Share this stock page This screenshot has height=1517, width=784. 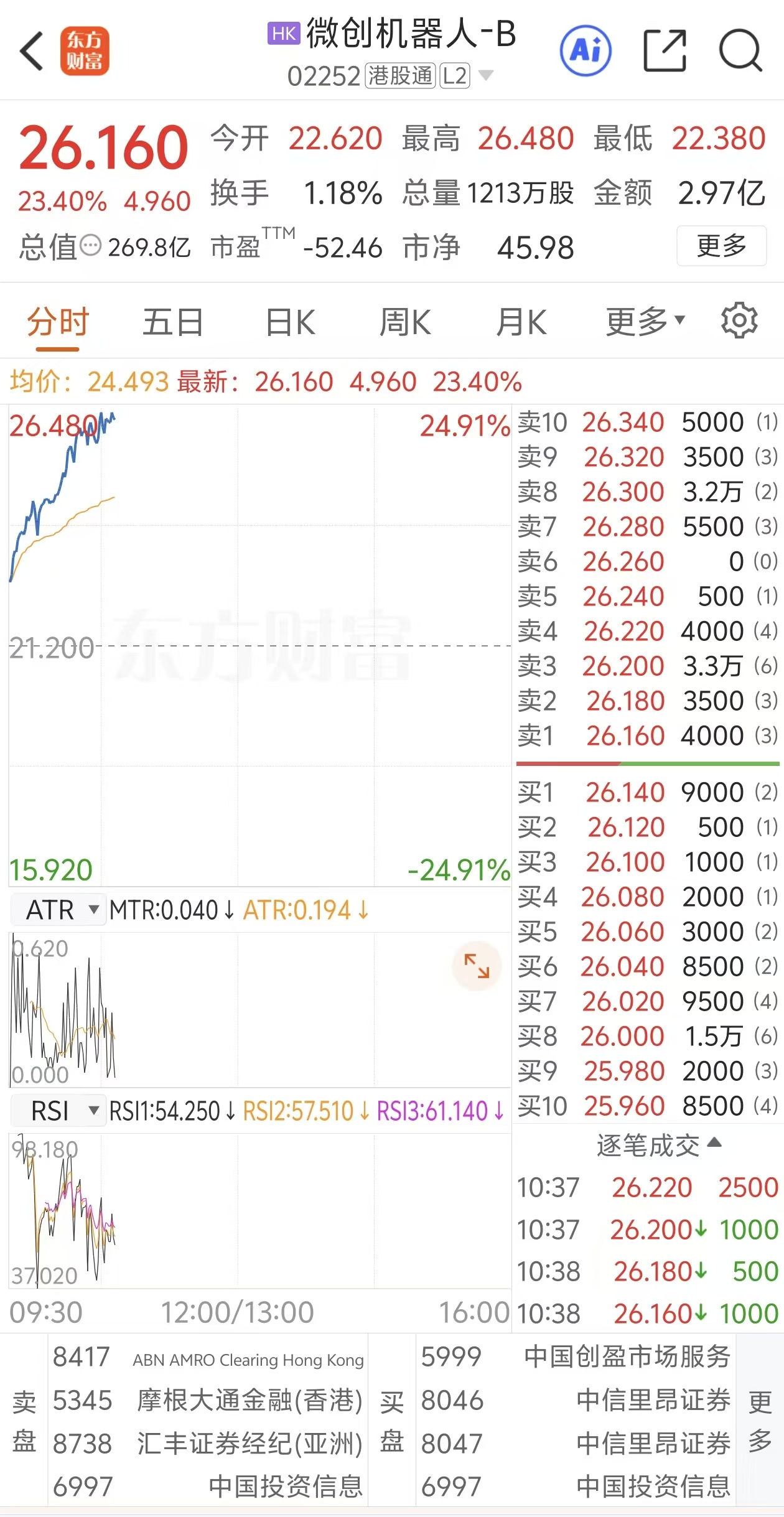point(664,51)
